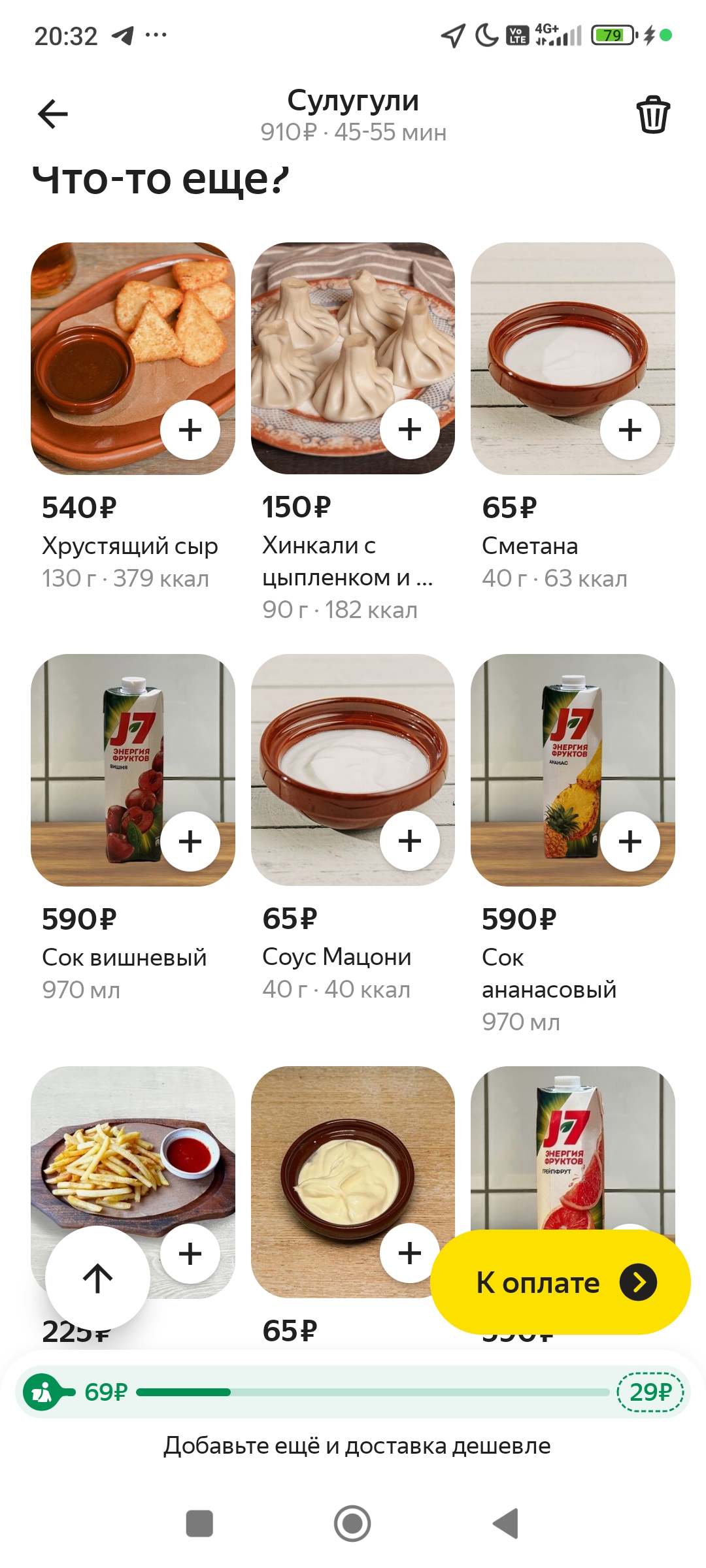
Task: Add the 65₽ mayonnaise sauce to the order
Action: (410, 1253)
